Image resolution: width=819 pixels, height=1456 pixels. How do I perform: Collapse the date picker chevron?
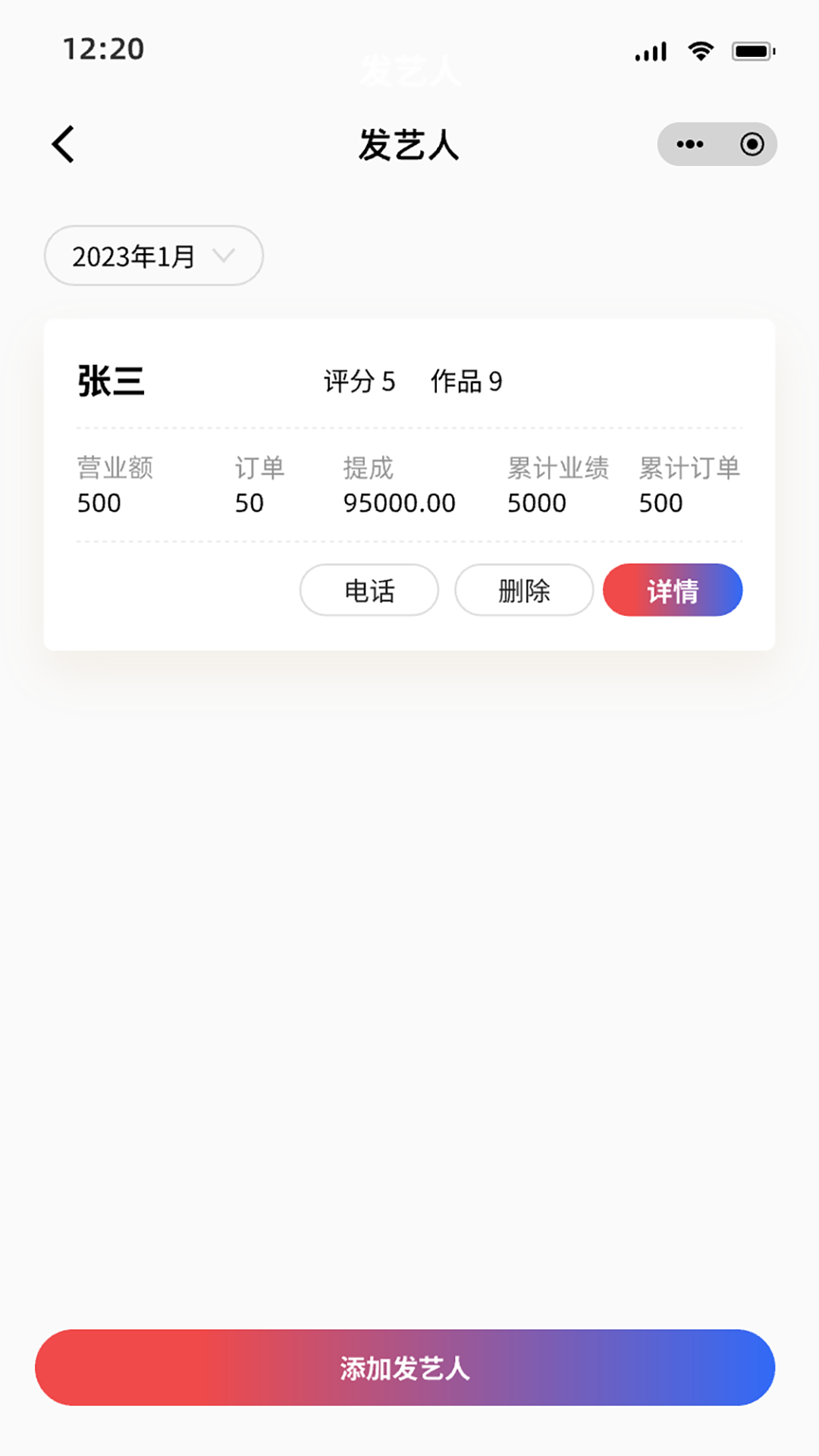[224, 258]
